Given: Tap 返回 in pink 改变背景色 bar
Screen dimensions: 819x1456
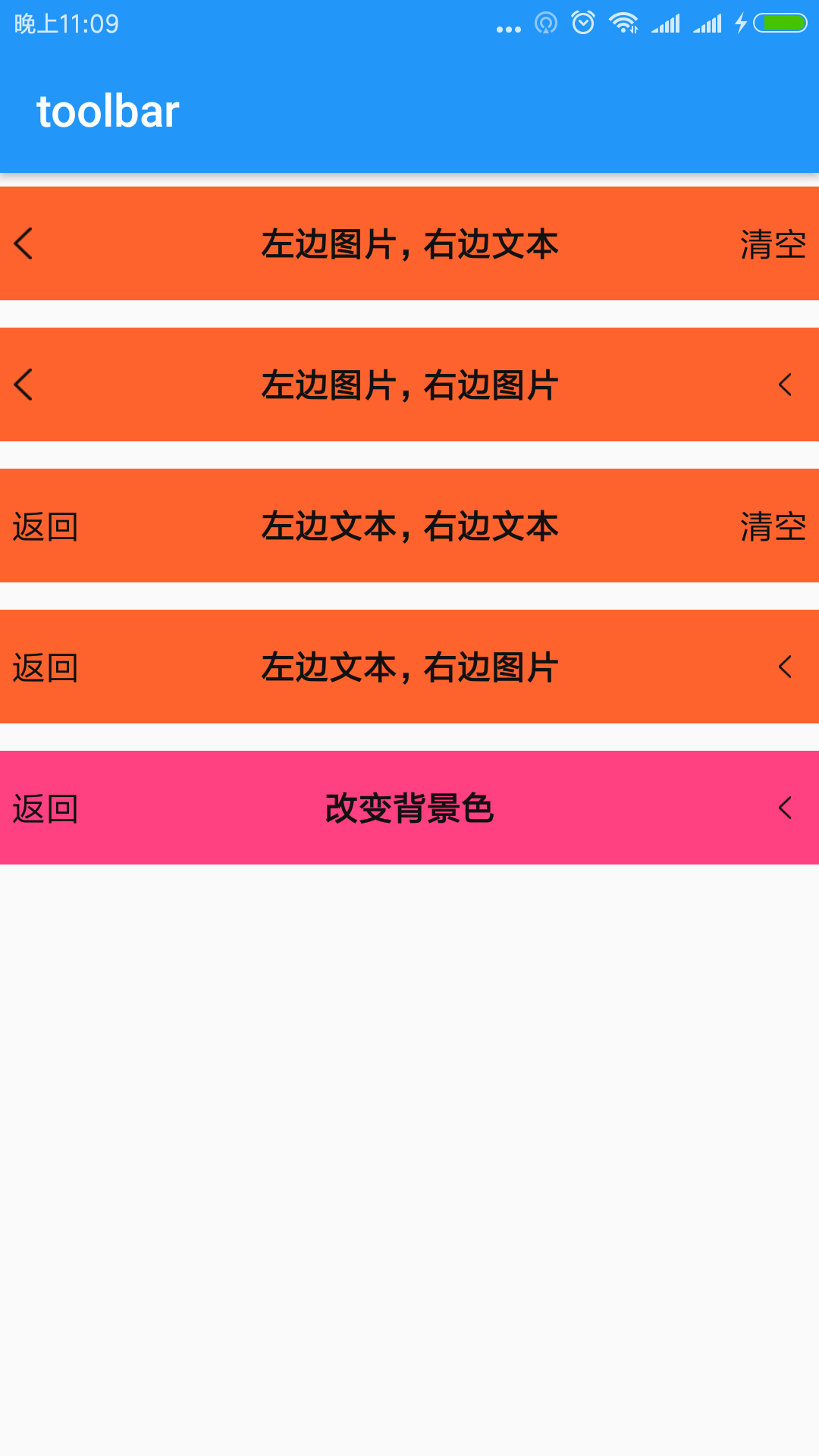Looking at the screenshot, I should coord(45,808).
